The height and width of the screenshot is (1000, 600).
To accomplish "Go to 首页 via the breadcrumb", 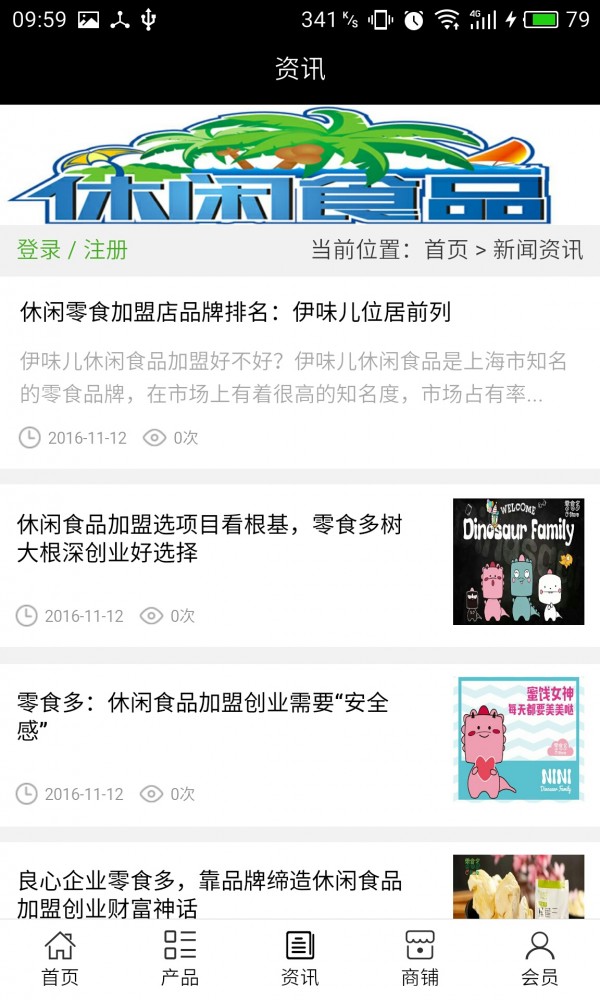I will 446,250.
